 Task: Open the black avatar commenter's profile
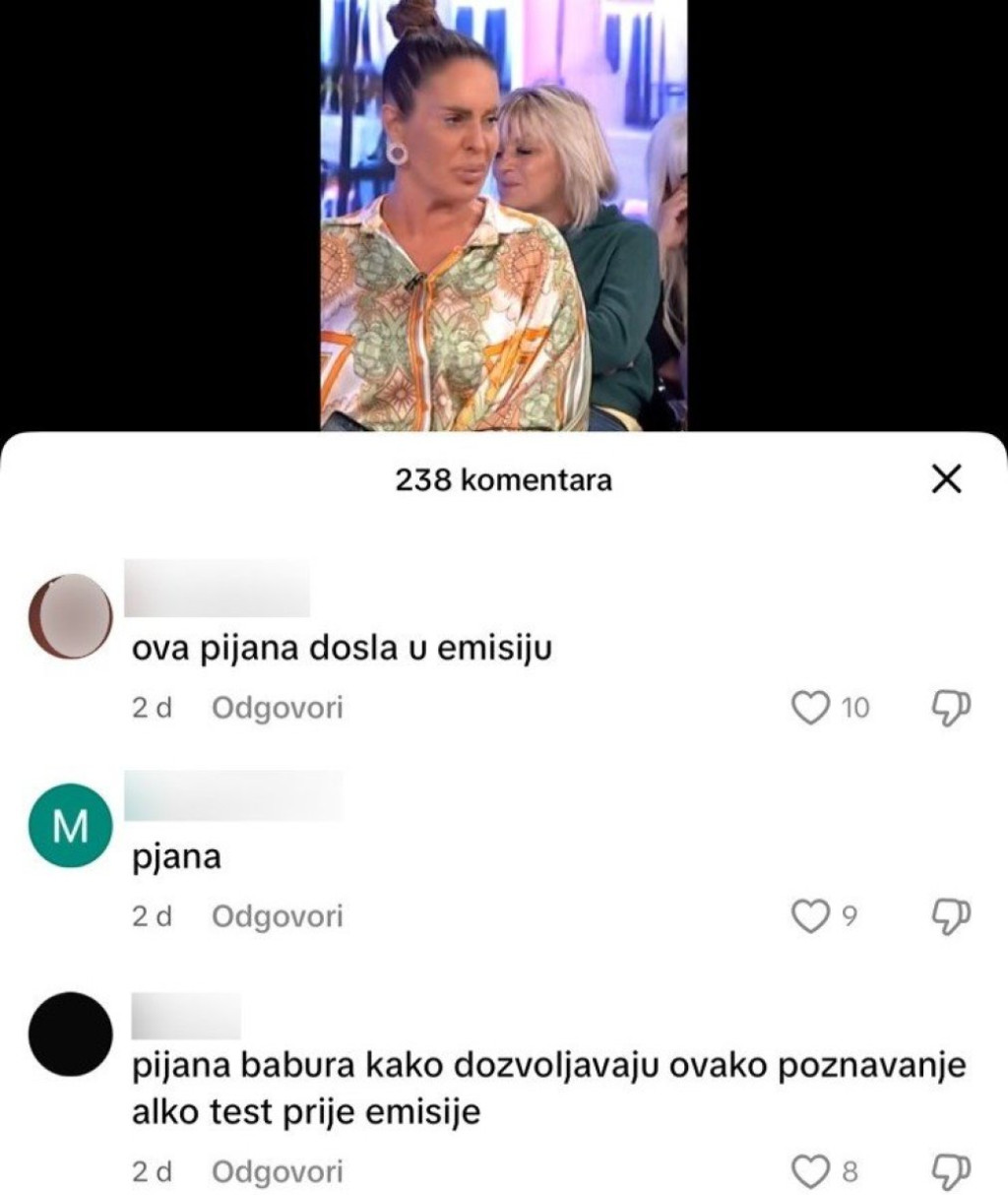(70, 1034)
